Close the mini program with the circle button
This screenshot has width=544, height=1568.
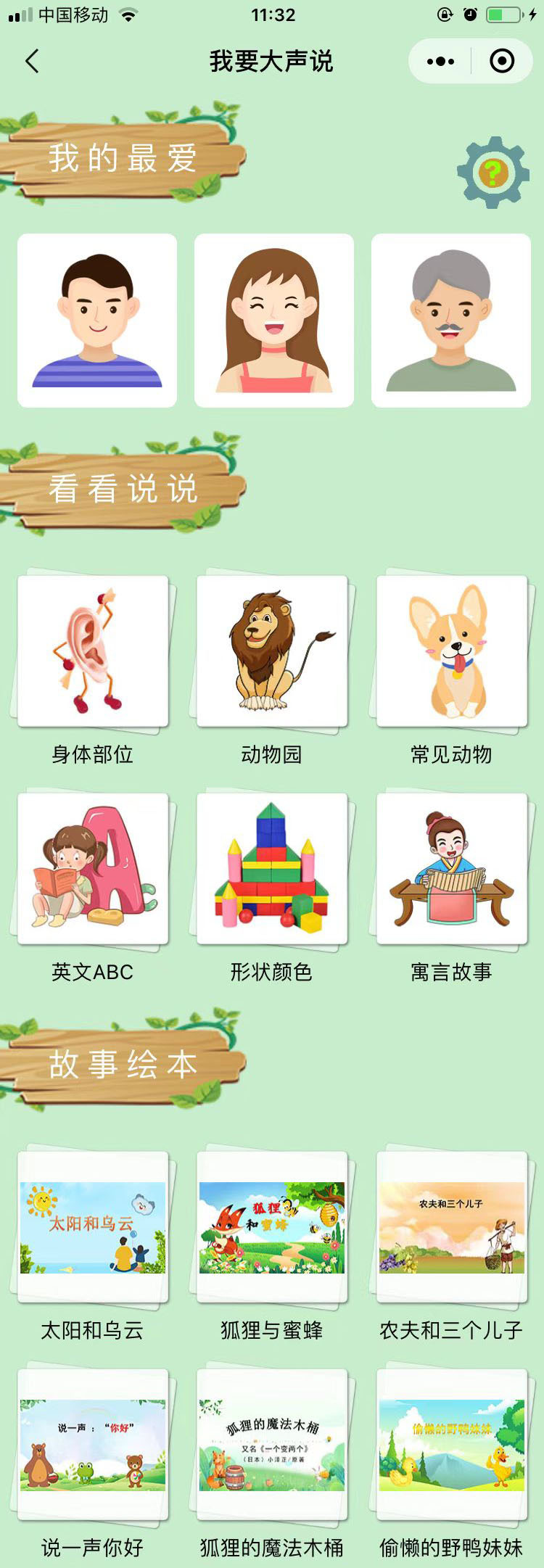(502, 62)
